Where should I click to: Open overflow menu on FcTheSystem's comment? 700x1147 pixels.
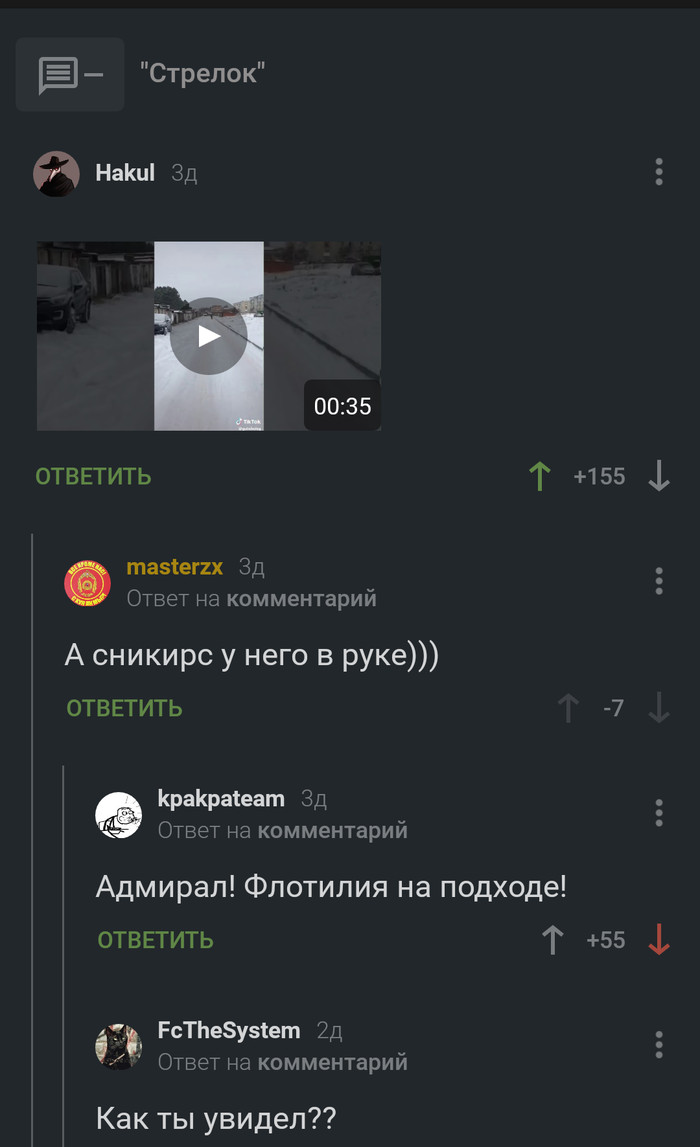[658, 1044]
